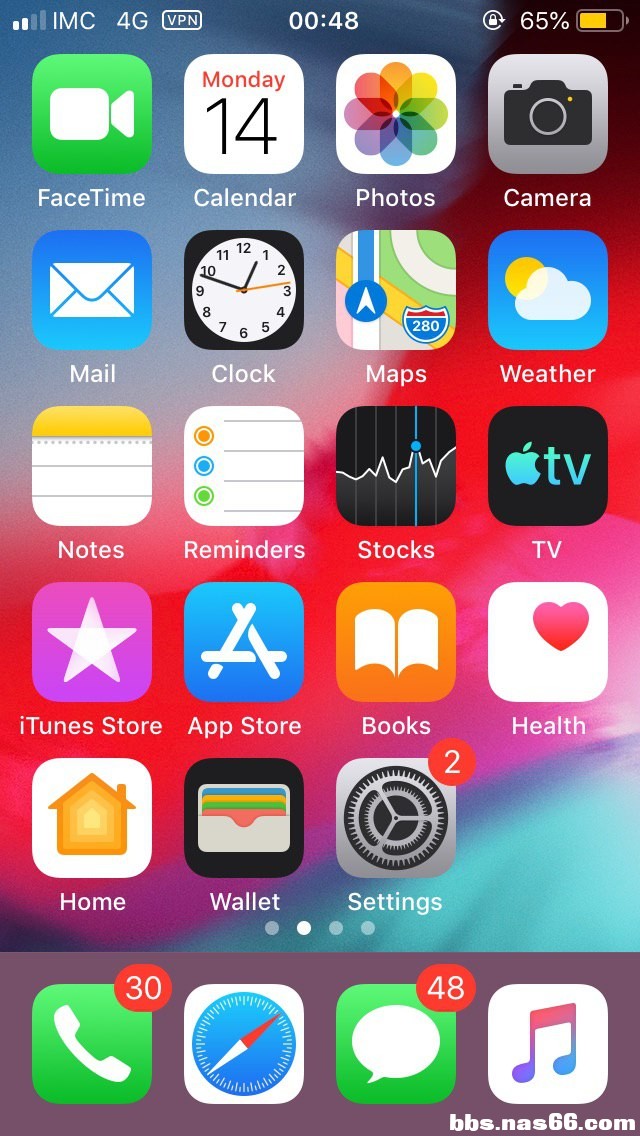Launch the Calendar app
This screenshot has height=1136, width=640.
pyautogui.click(x=244, y=114)
